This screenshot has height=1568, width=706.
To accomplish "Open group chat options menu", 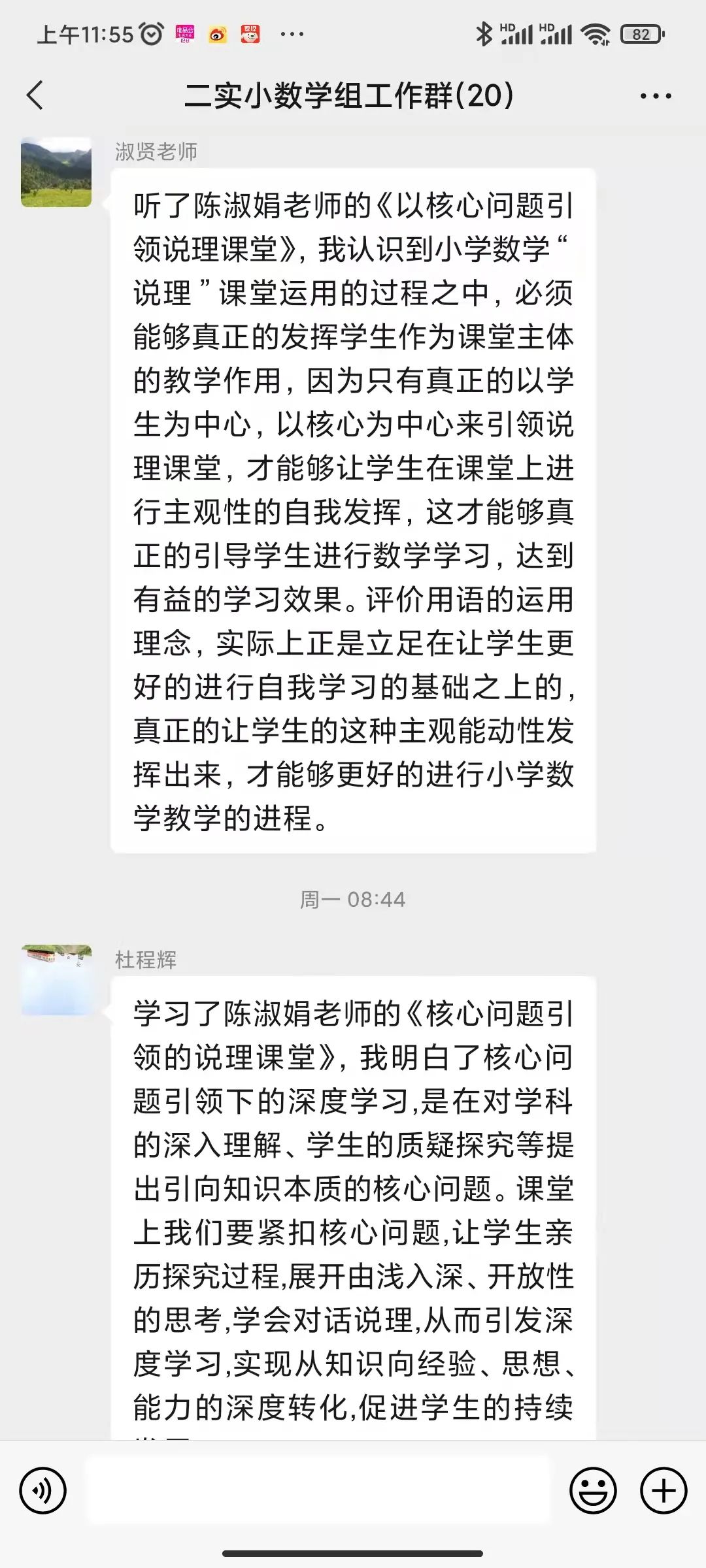I will (x=656, y=96).
